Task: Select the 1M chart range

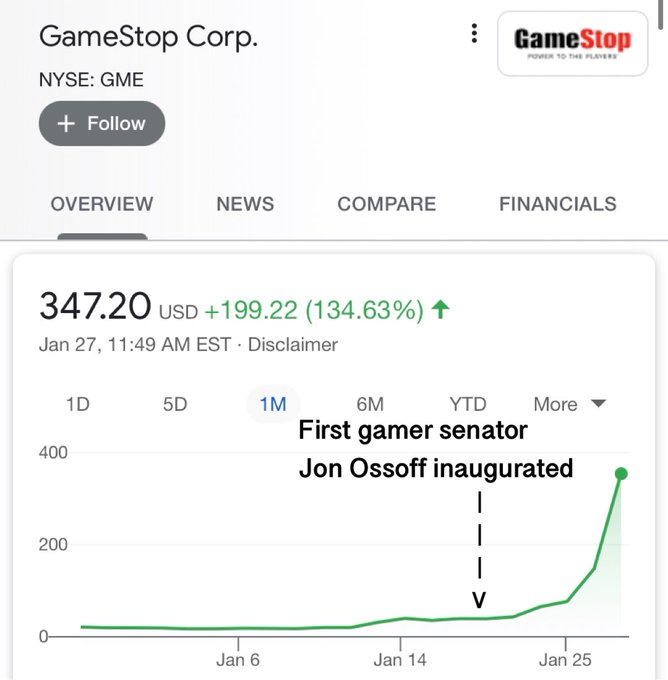Action: (x=272, y=405)
